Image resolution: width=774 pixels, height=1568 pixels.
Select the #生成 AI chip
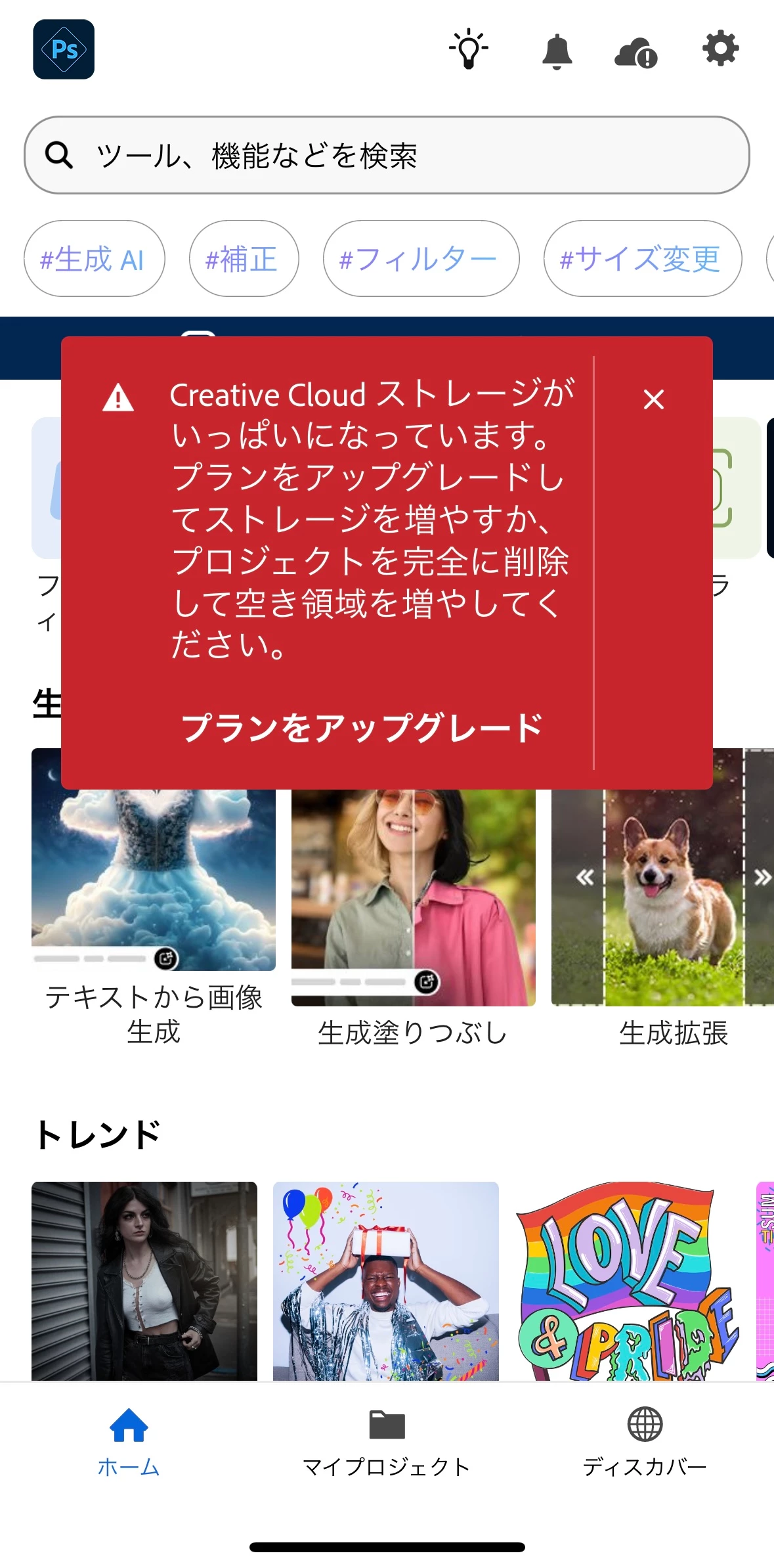click(94, 259)
